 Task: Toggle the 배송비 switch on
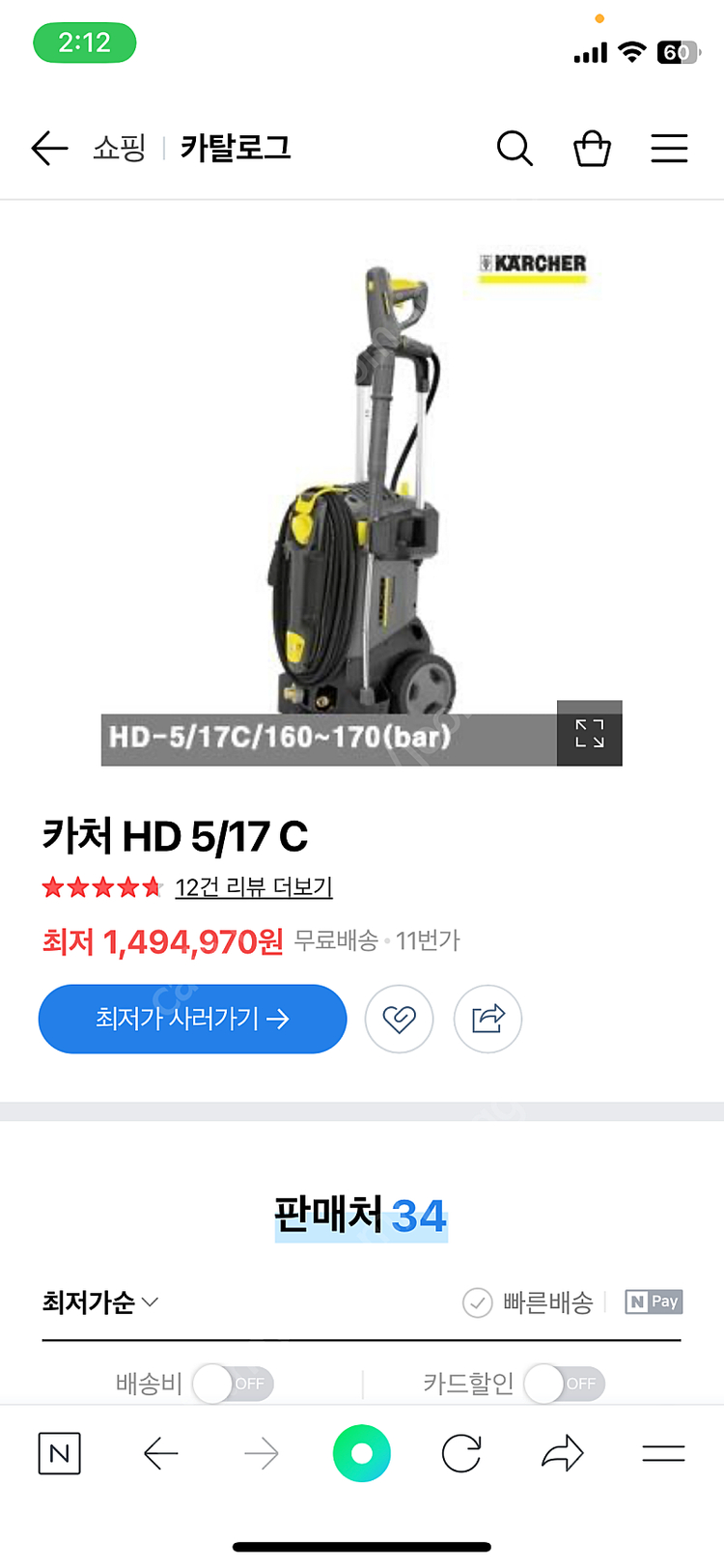(x=233, y=1384)
